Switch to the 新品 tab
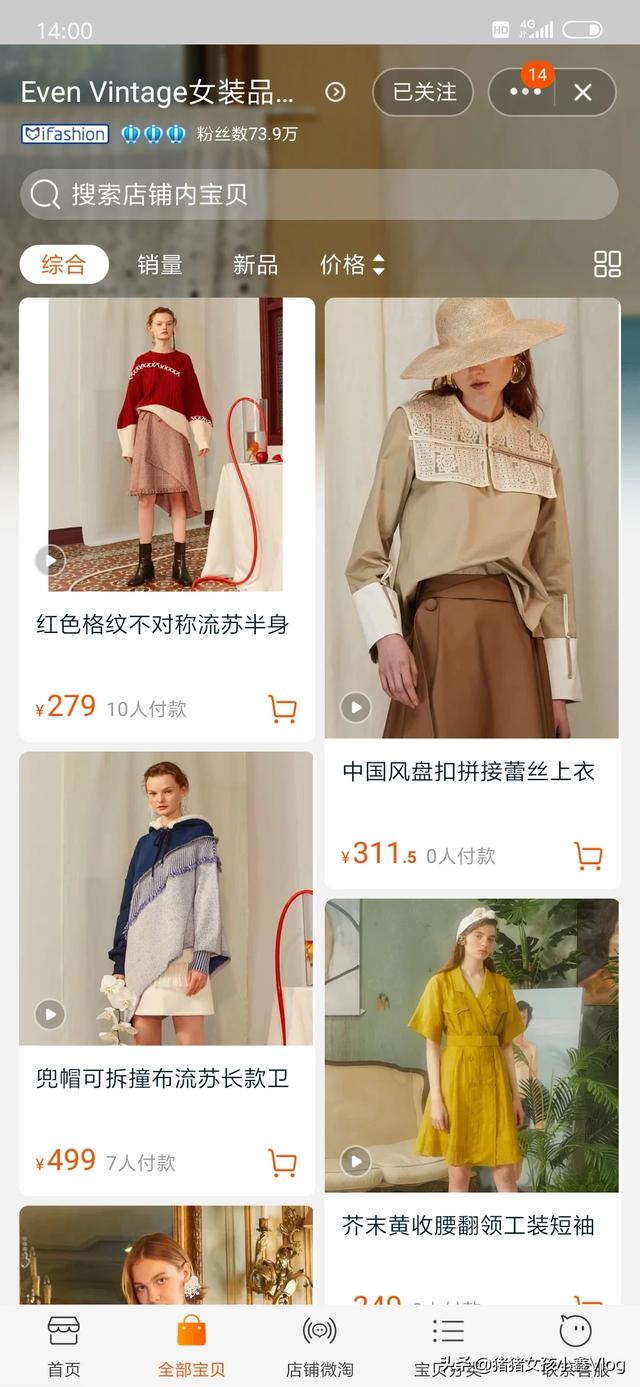Image resolution: width=640 pixels, height=1387 pixels. click(x=255, y=264)
